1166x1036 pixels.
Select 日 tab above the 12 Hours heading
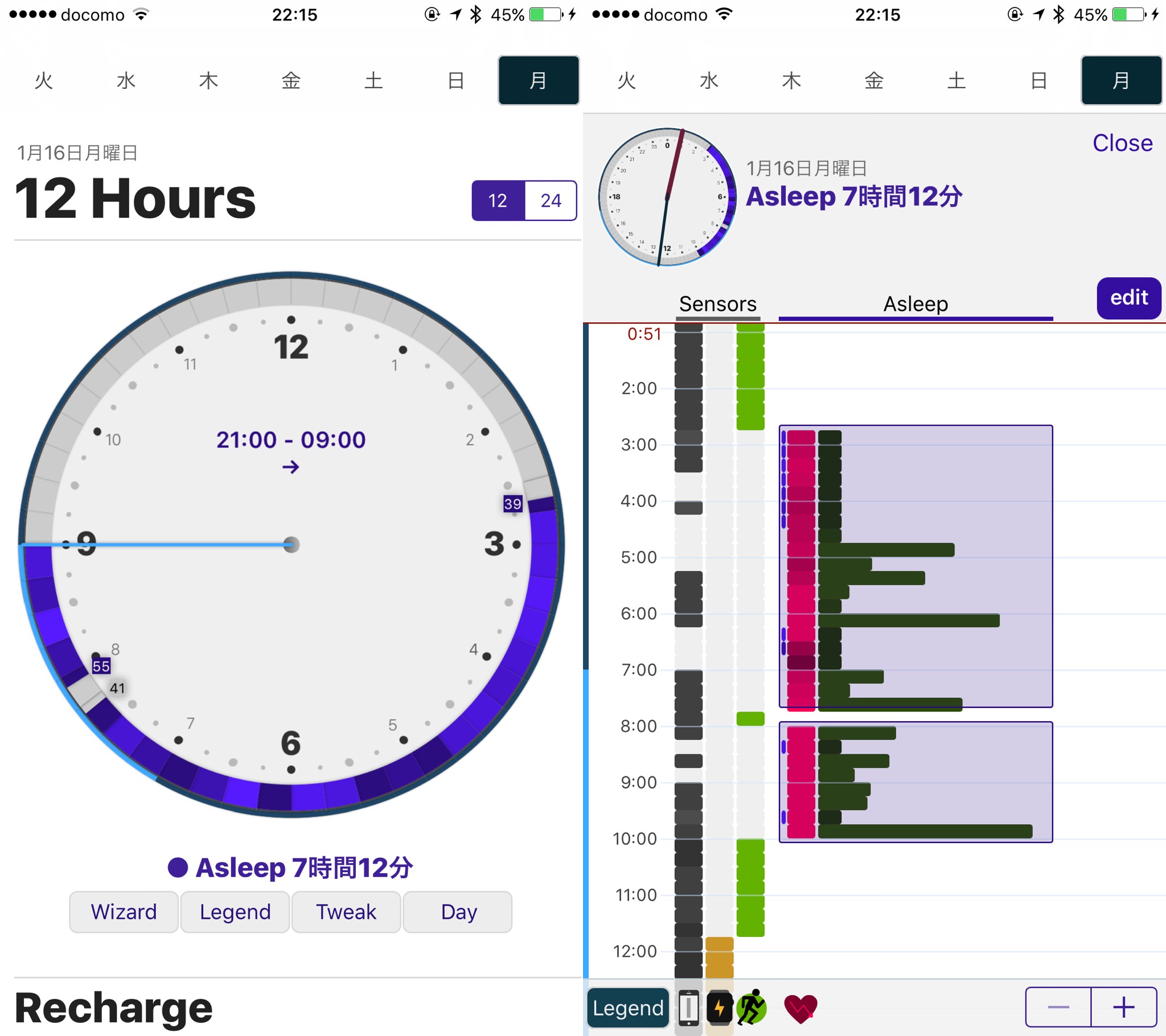point(456,80)
